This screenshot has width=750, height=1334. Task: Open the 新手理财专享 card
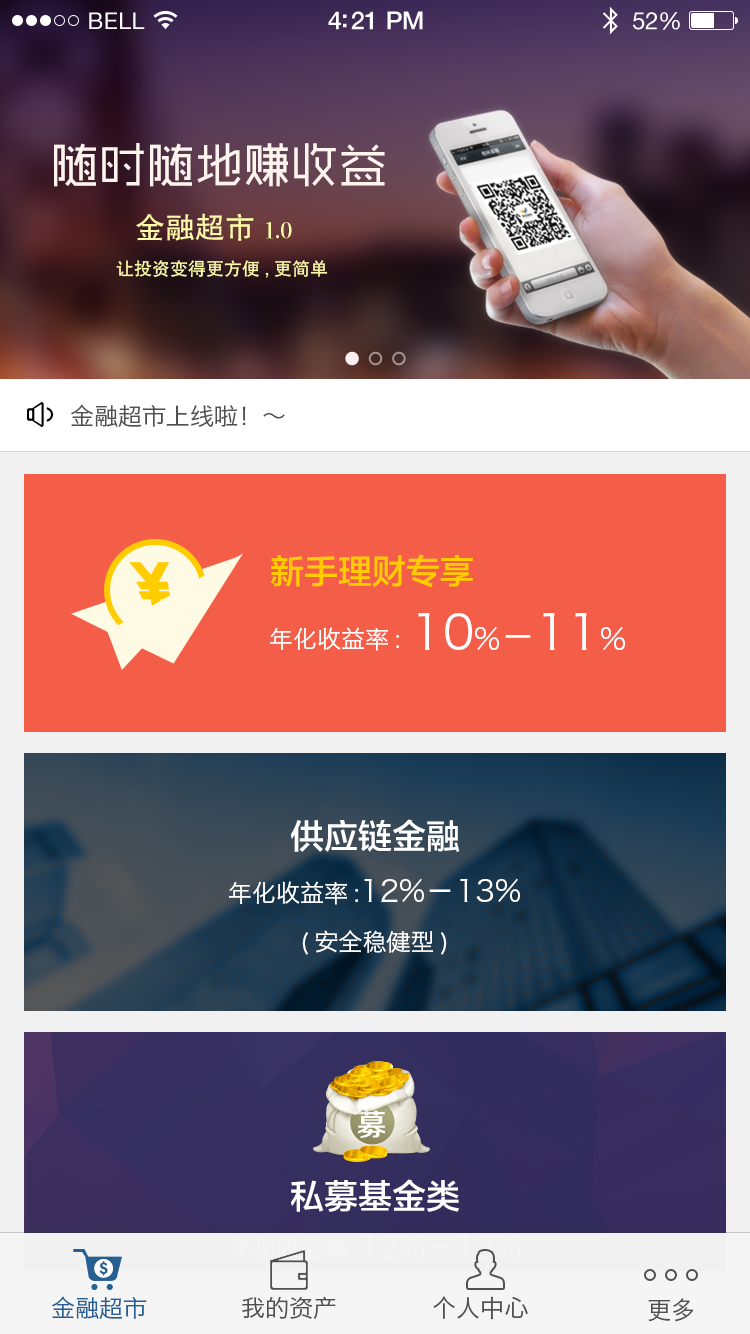point(375,603)
